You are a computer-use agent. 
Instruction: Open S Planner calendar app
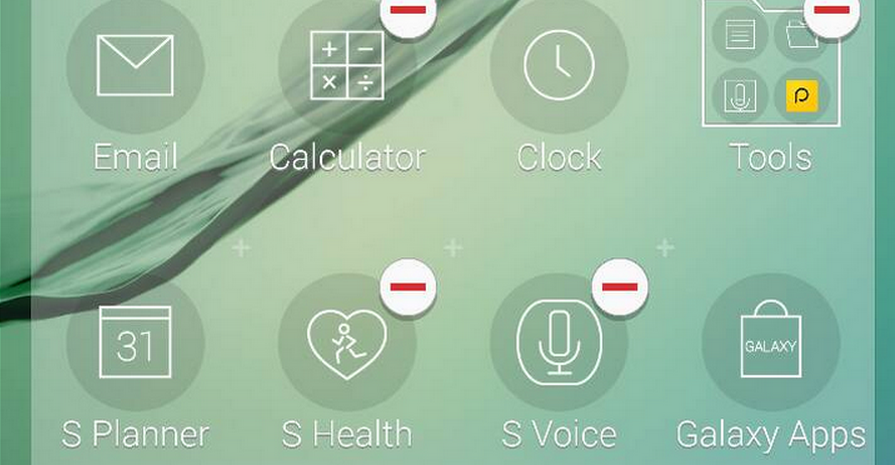tap(135, 343)
